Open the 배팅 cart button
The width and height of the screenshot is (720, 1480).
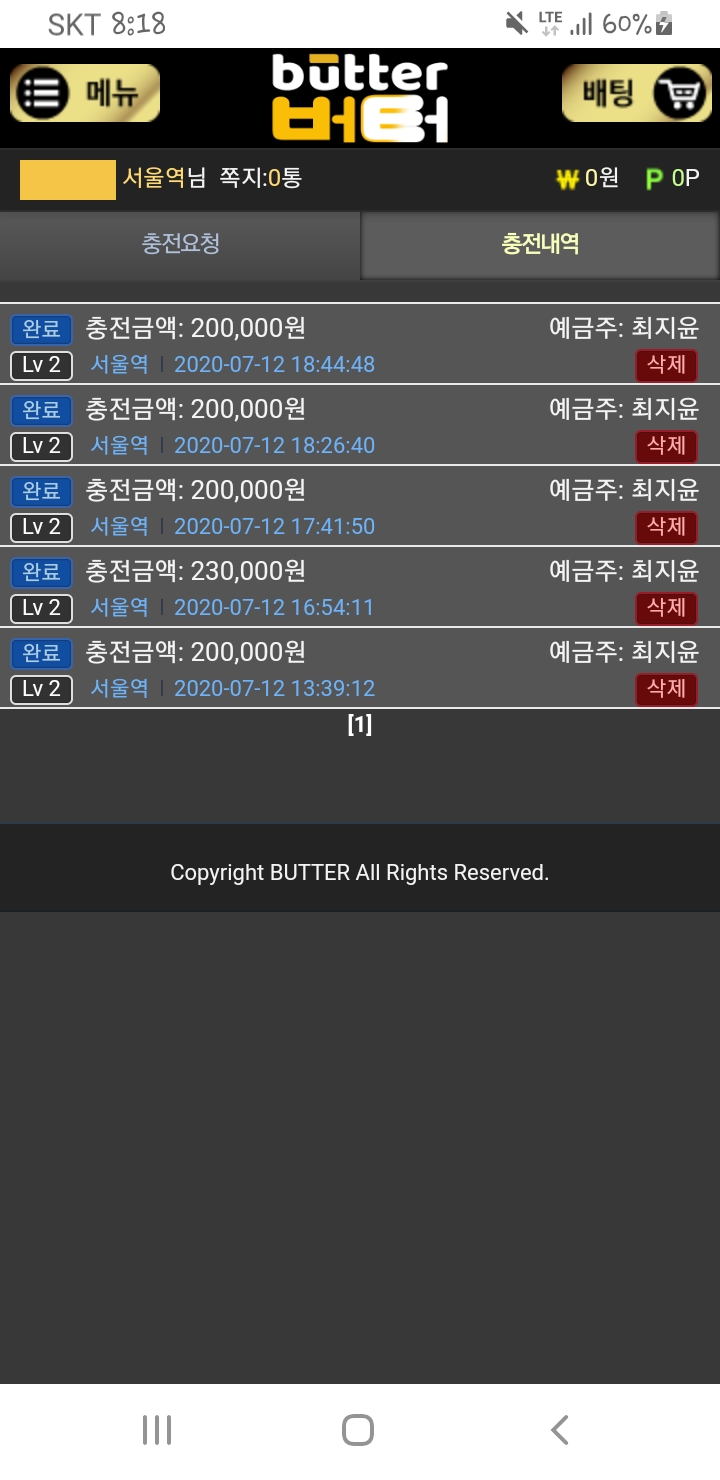tap(636, 94)
